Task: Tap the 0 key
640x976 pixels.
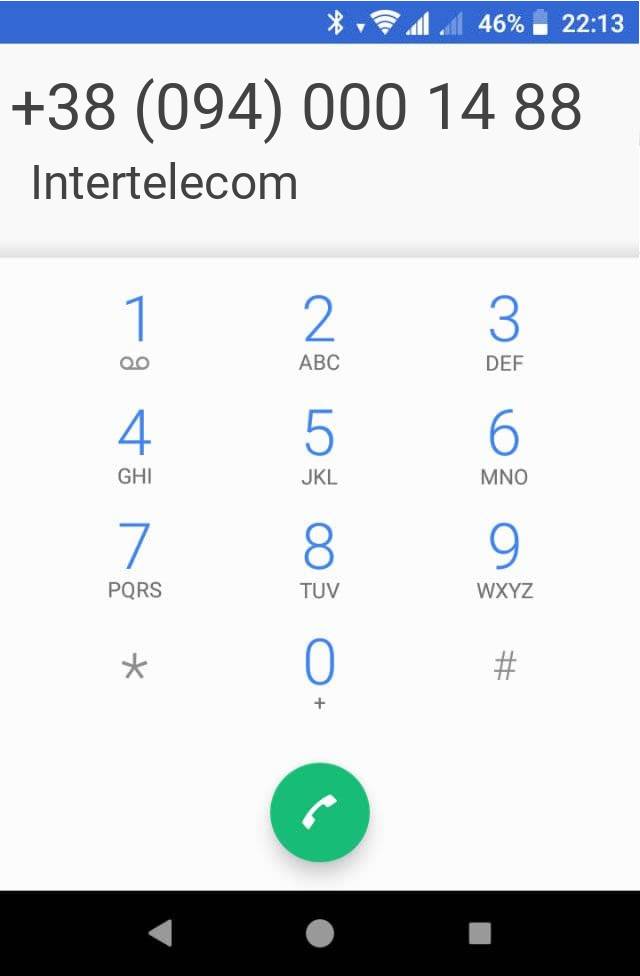Action: [319, 672]
